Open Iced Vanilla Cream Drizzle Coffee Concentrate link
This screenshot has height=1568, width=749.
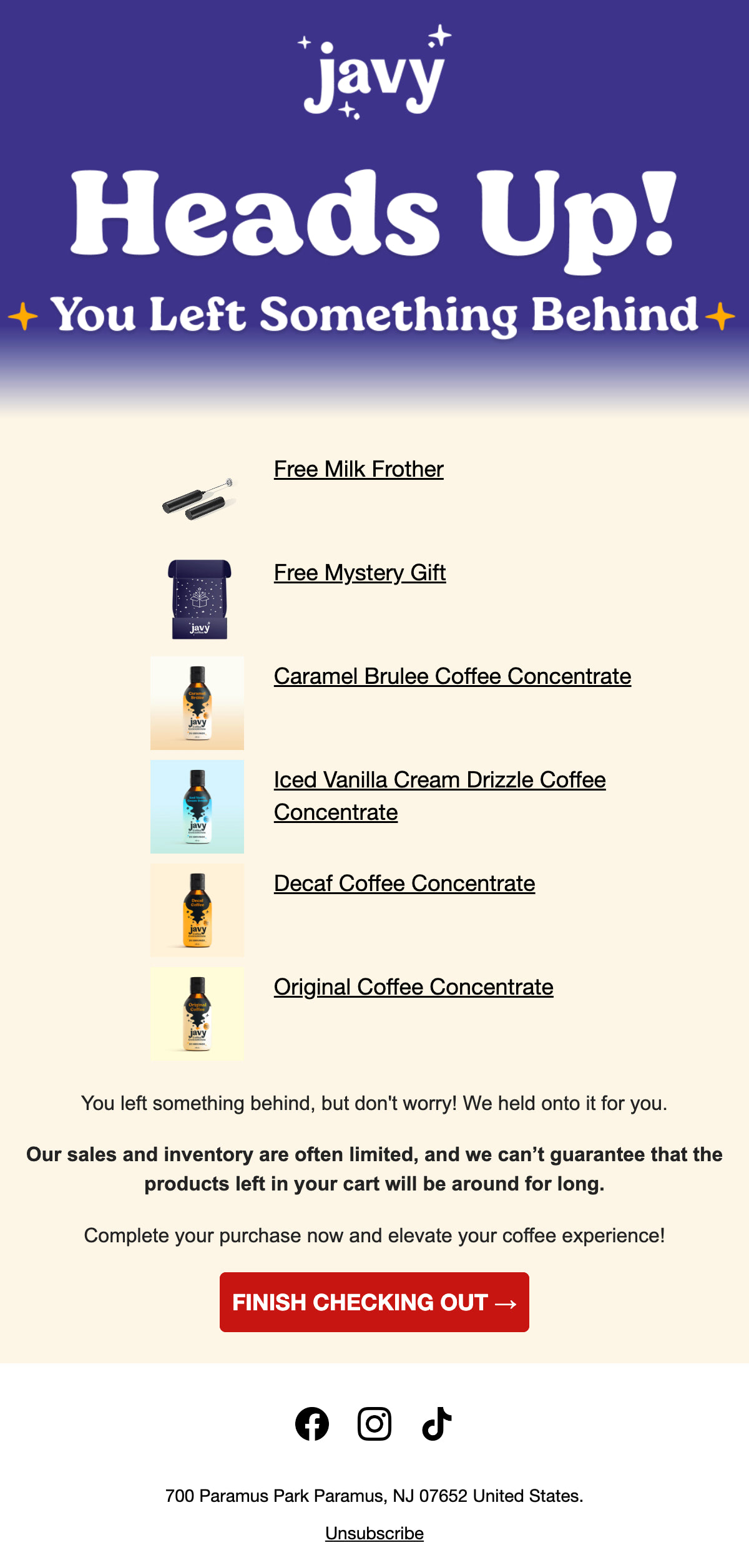tap(439, 780)
